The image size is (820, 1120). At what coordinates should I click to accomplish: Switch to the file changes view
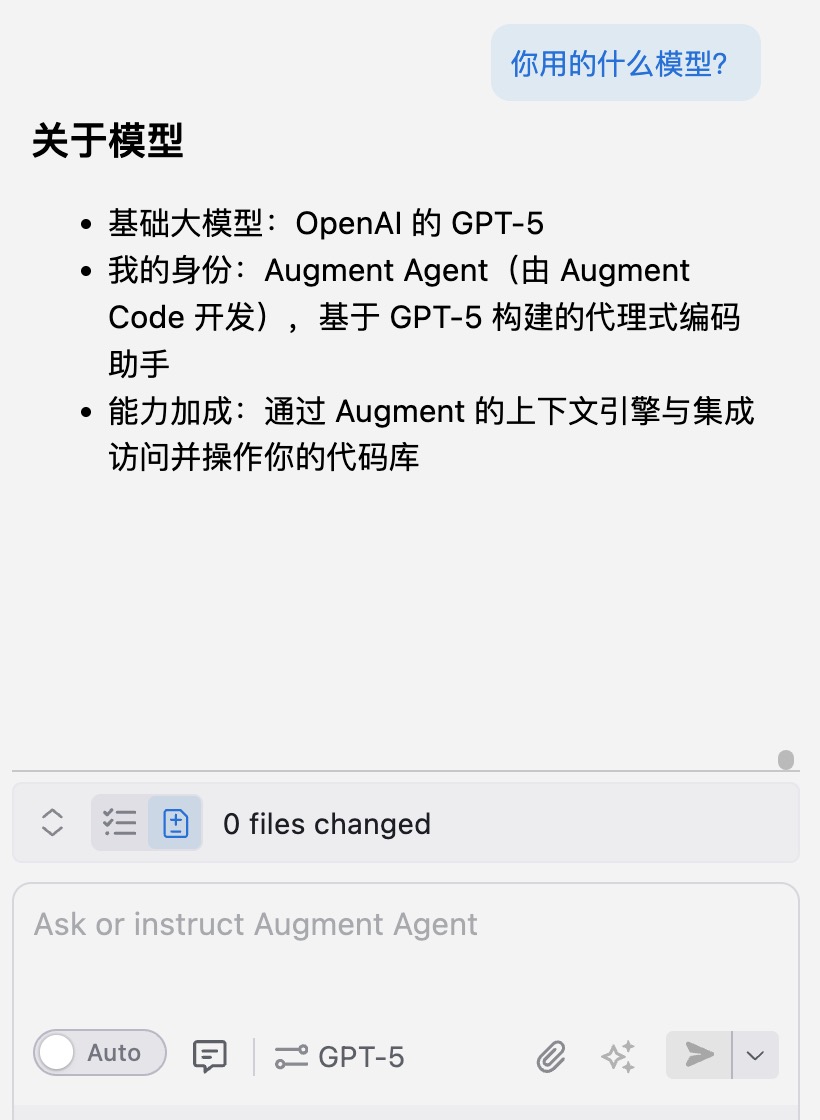point(176,822)
